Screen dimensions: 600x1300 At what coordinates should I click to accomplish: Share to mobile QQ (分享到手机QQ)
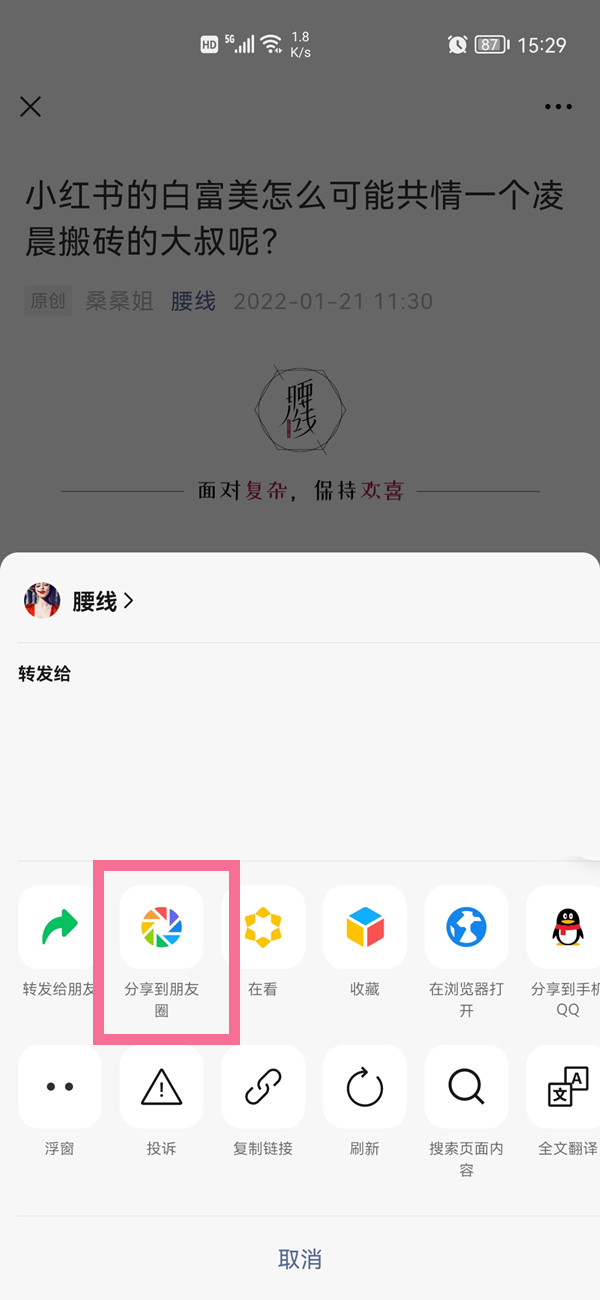coord(566,927)
